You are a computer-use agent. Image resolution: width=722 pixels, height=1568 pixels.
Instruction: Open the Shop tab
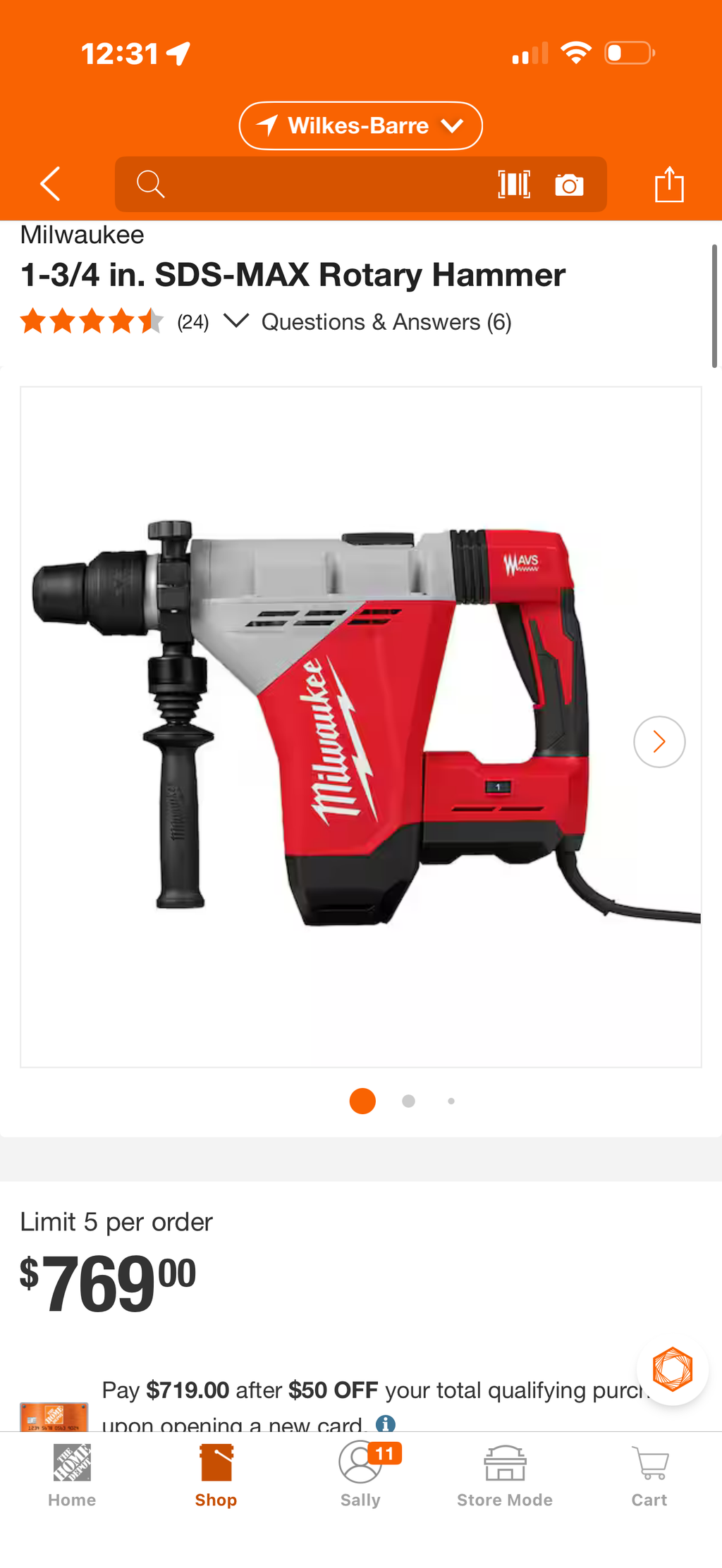tap(216, 1478)
